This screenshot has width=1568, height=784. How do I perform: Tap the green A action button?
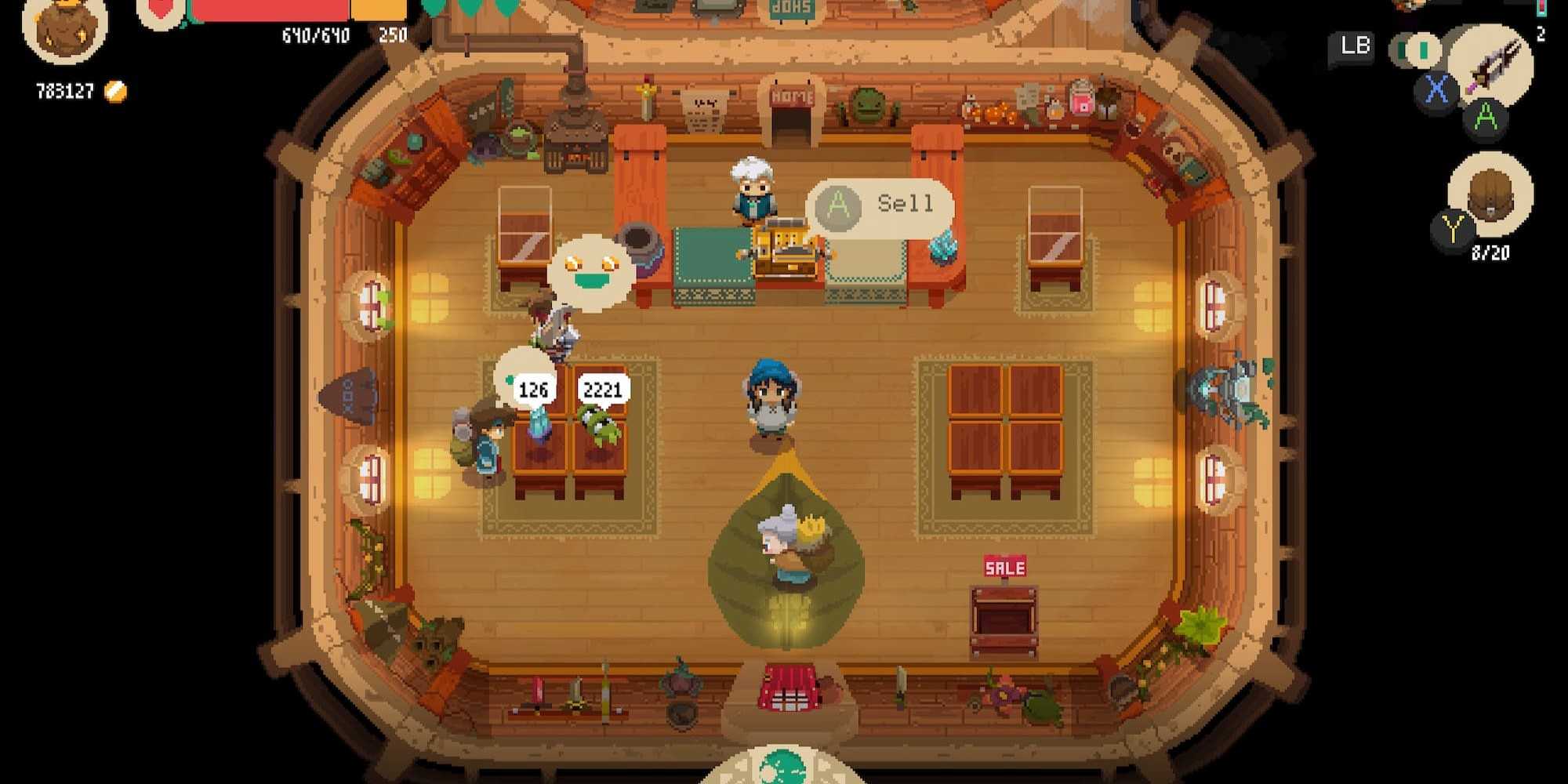1485,118
